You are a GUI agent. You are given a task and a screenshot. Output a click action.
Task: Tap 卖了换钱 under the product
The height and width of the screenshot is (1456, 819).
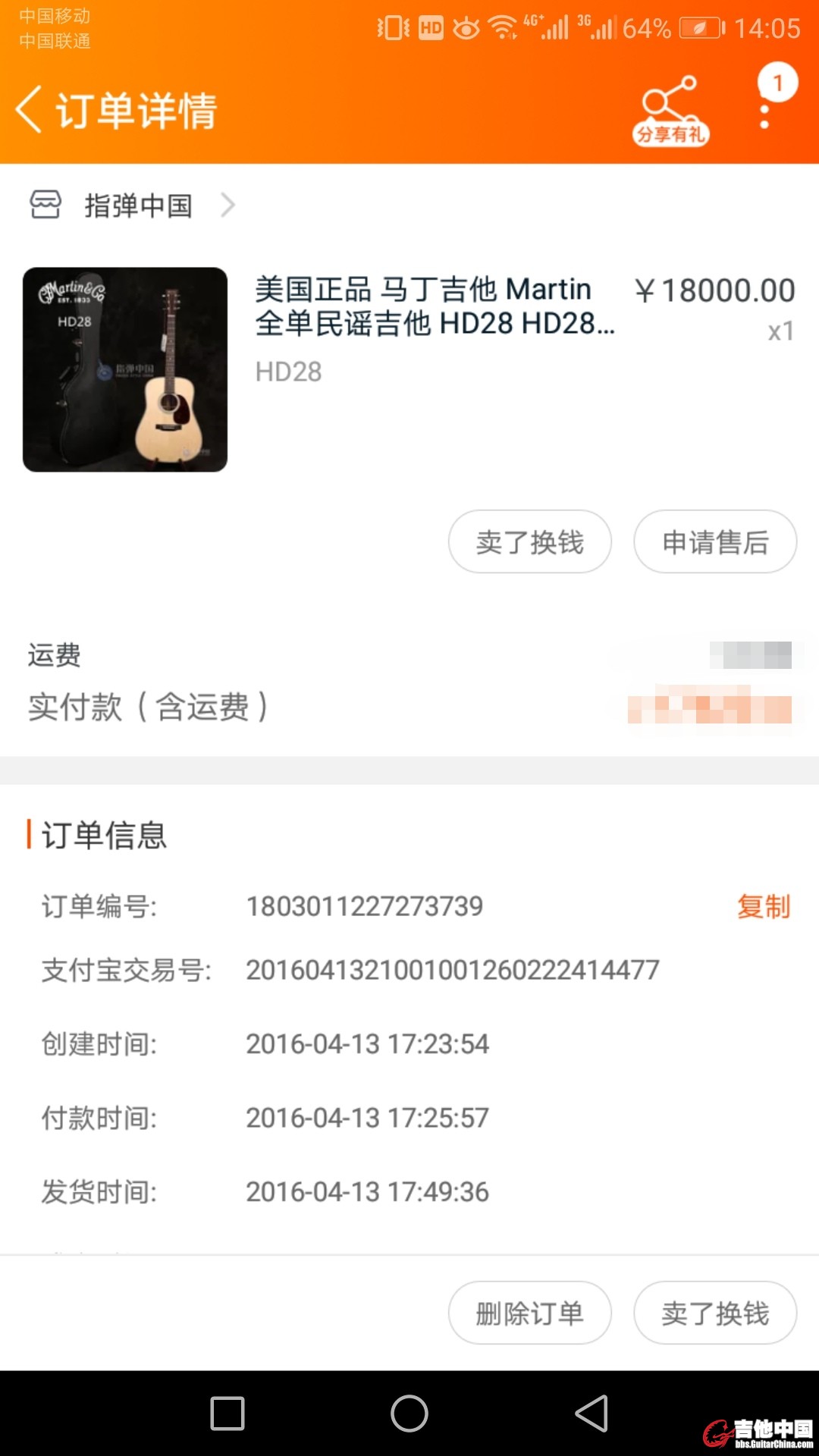tap(529, 541)
